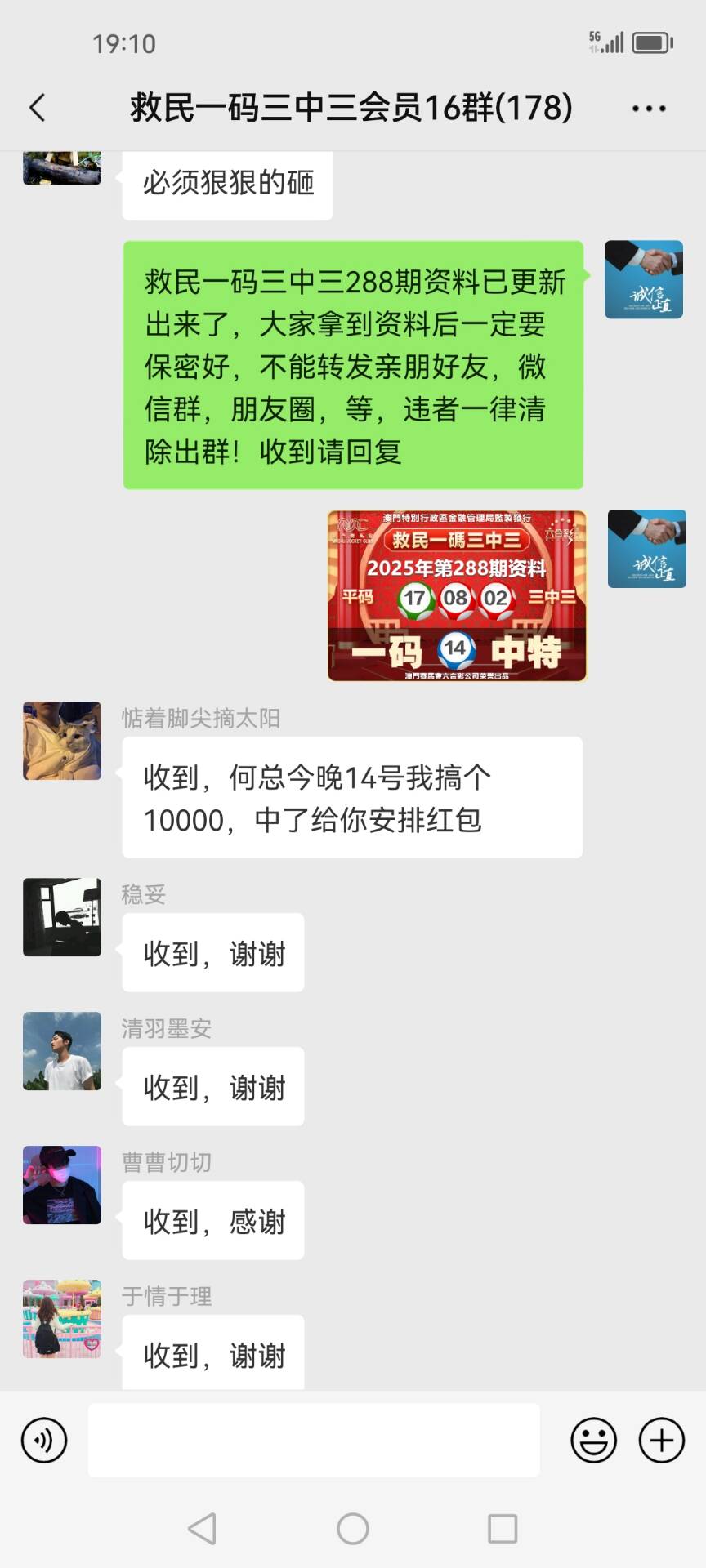706x1568 pixels.
Task: Open the shared 288期资料 image
Action: pos(457,595)
